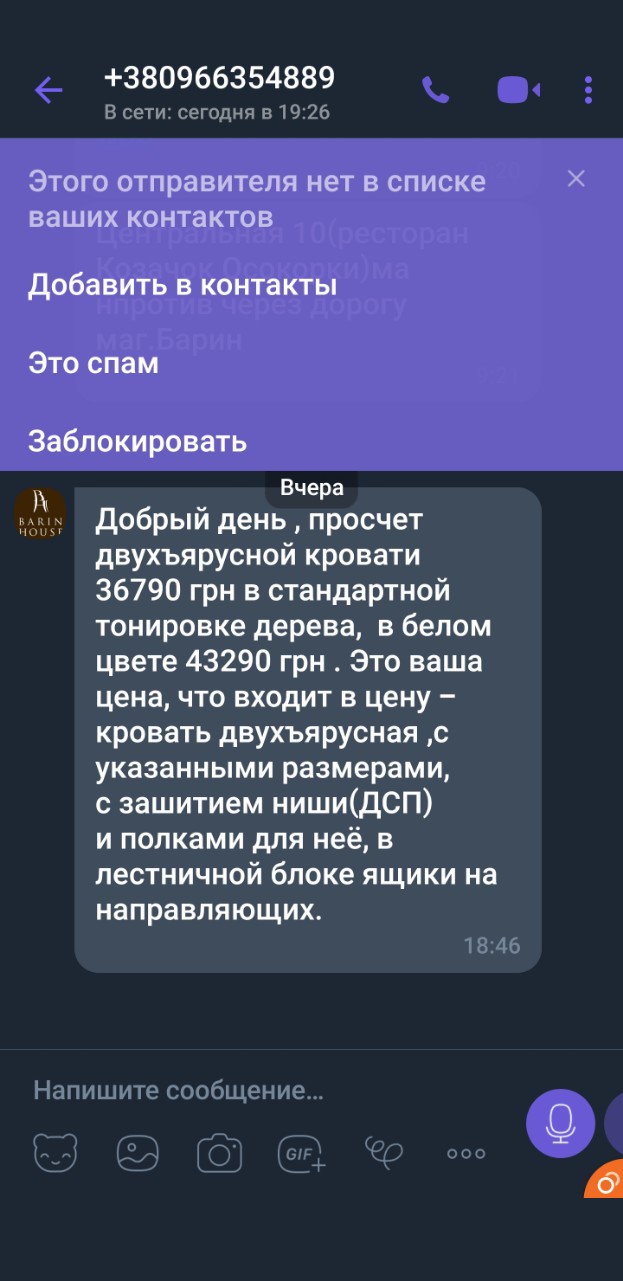Viewport: 623px width, 1281px height.
Task: Open the gallery image picker
Action: 137,1153
